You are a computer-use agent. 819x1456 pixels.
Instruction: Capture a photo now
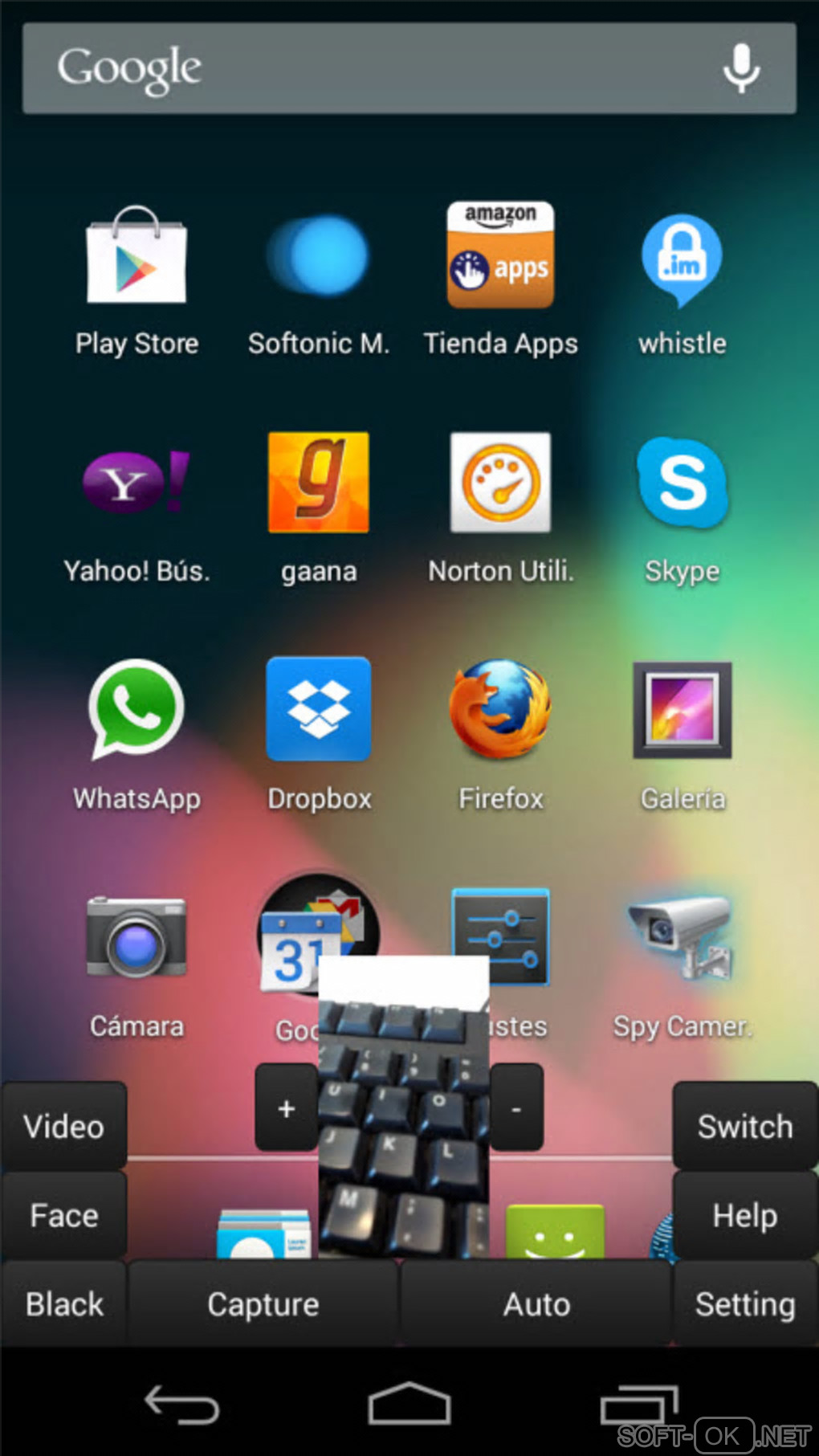[263, 1304]
